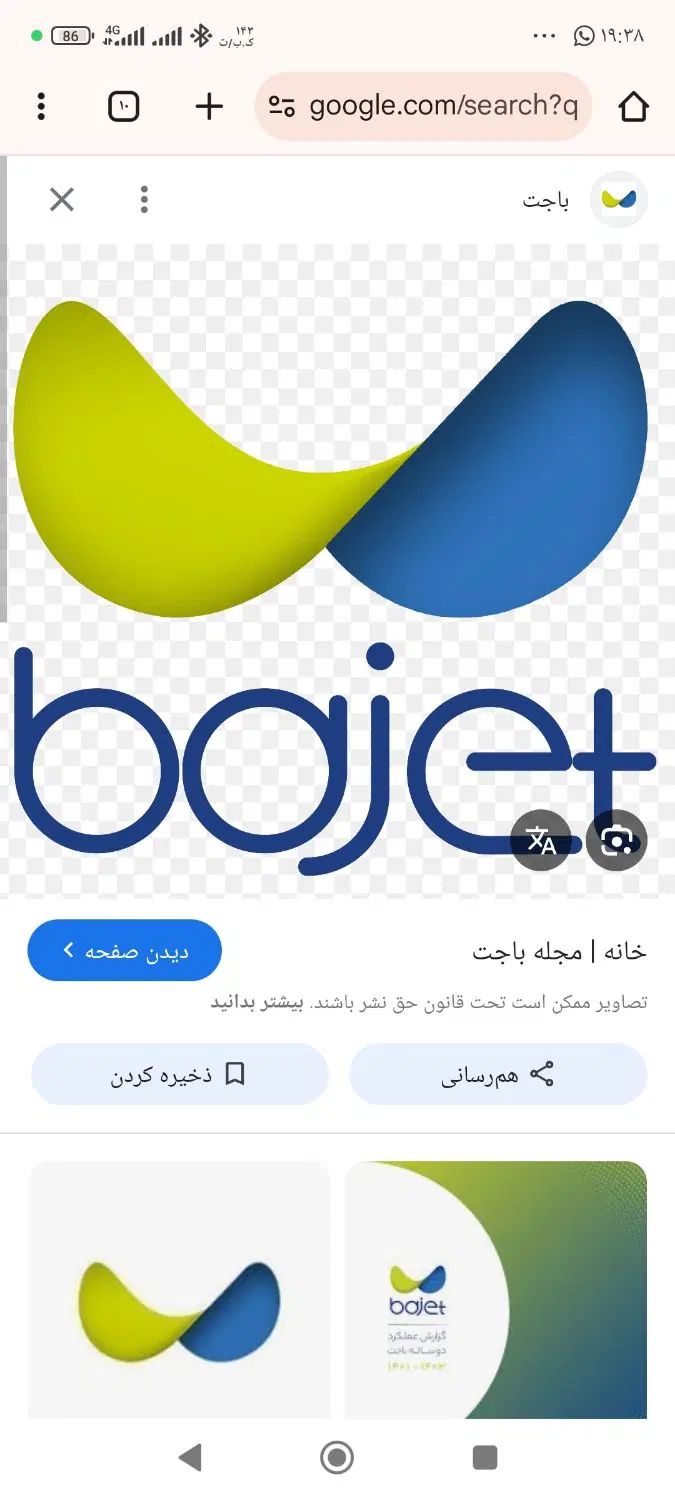Open the related logo-only image
The image size is (675, 1500).
[179, 1290]
